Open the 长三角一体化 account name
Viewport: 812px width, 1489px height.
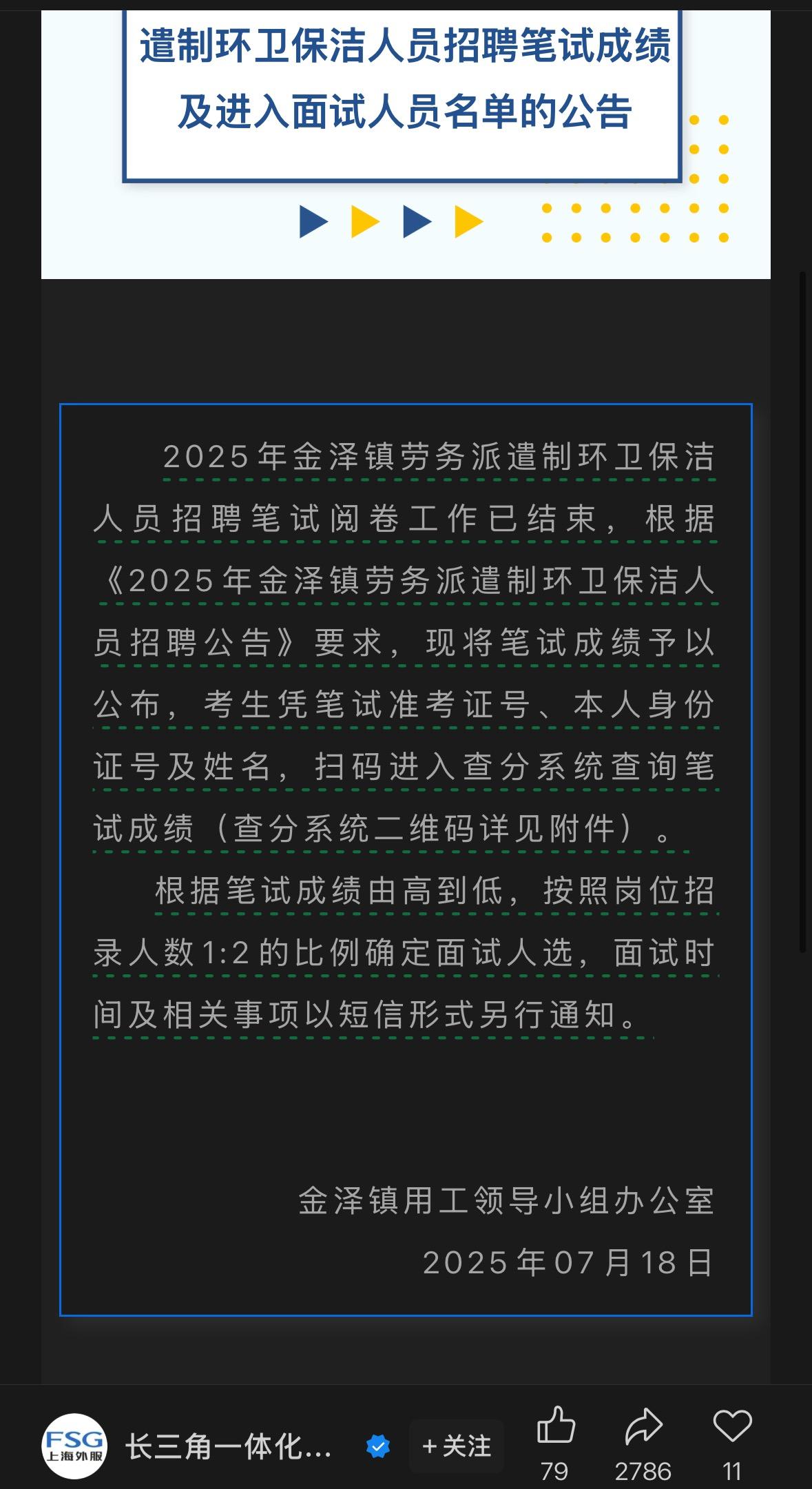tap(229, 1446)
